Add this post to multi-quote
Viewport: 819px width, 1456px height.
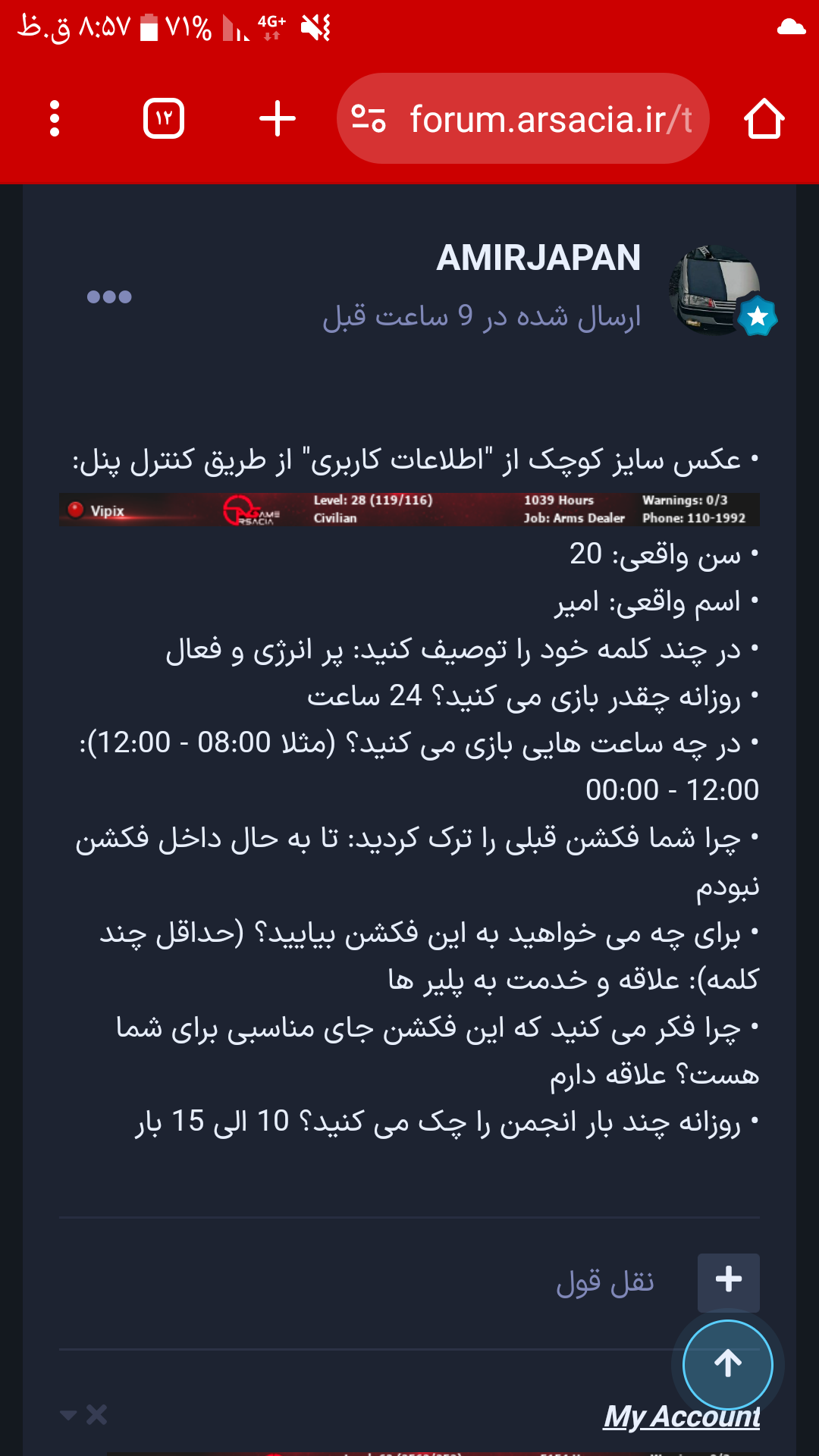pos(728,1282)
